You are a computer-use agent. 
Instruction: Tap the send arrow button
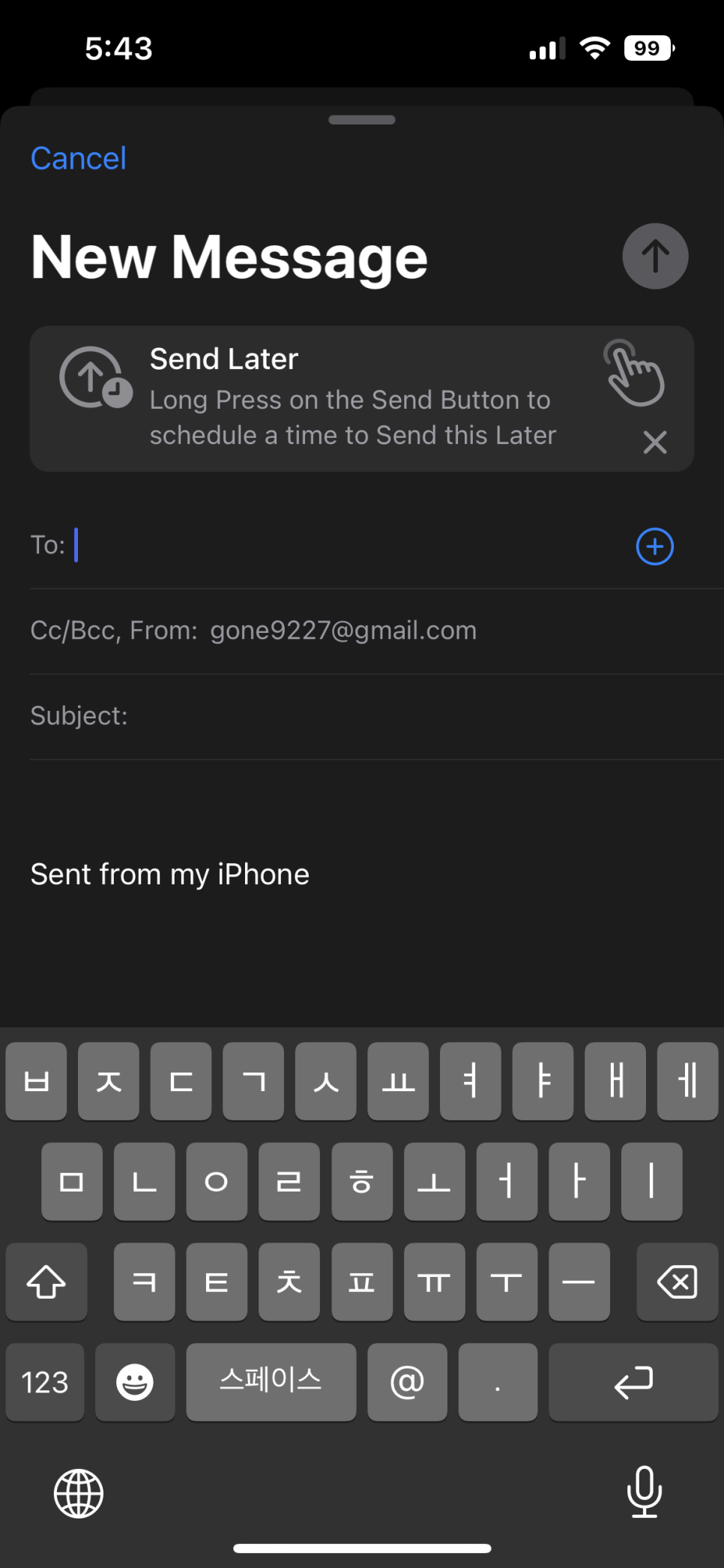tap(655, 256)
